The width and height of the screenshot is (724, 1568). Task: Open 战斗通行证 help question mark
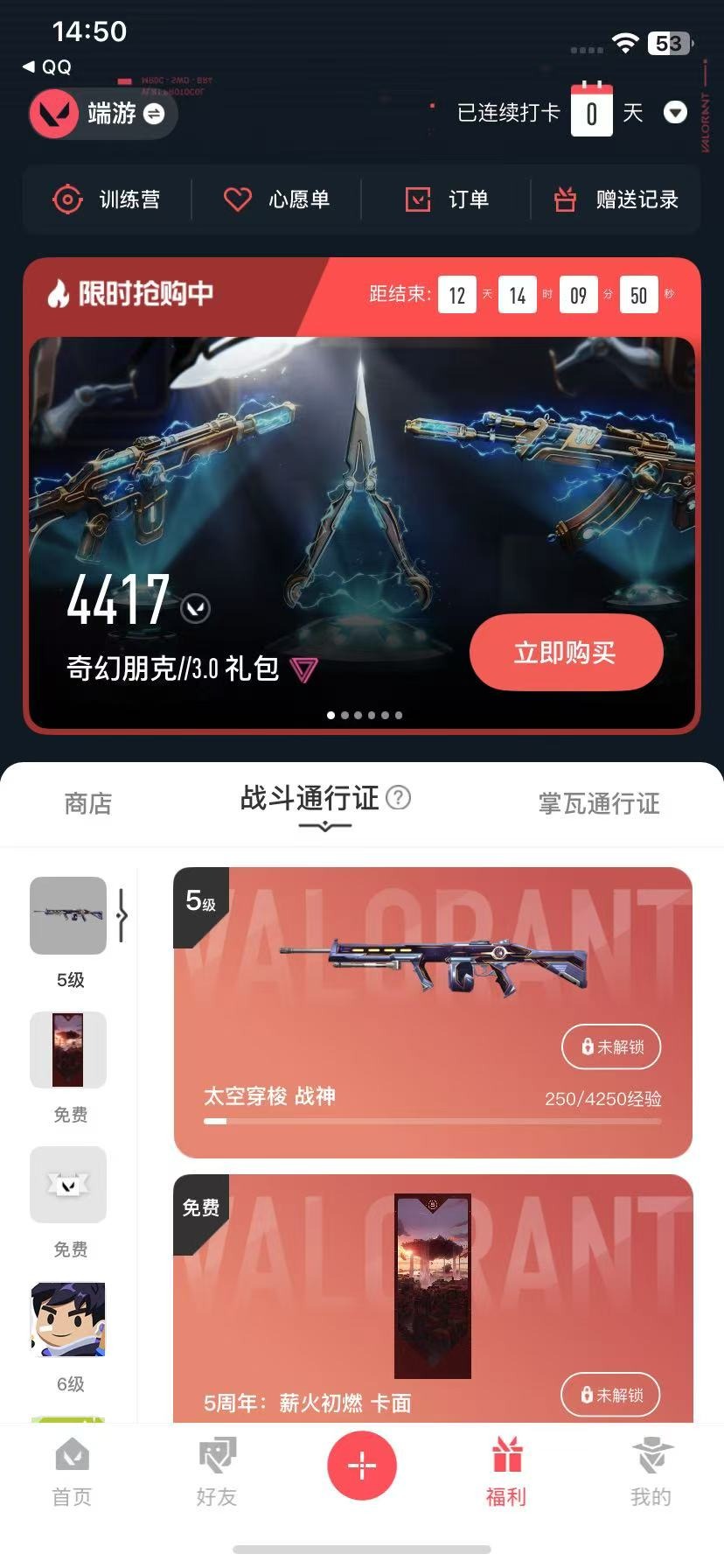click(x=399, y=797)
